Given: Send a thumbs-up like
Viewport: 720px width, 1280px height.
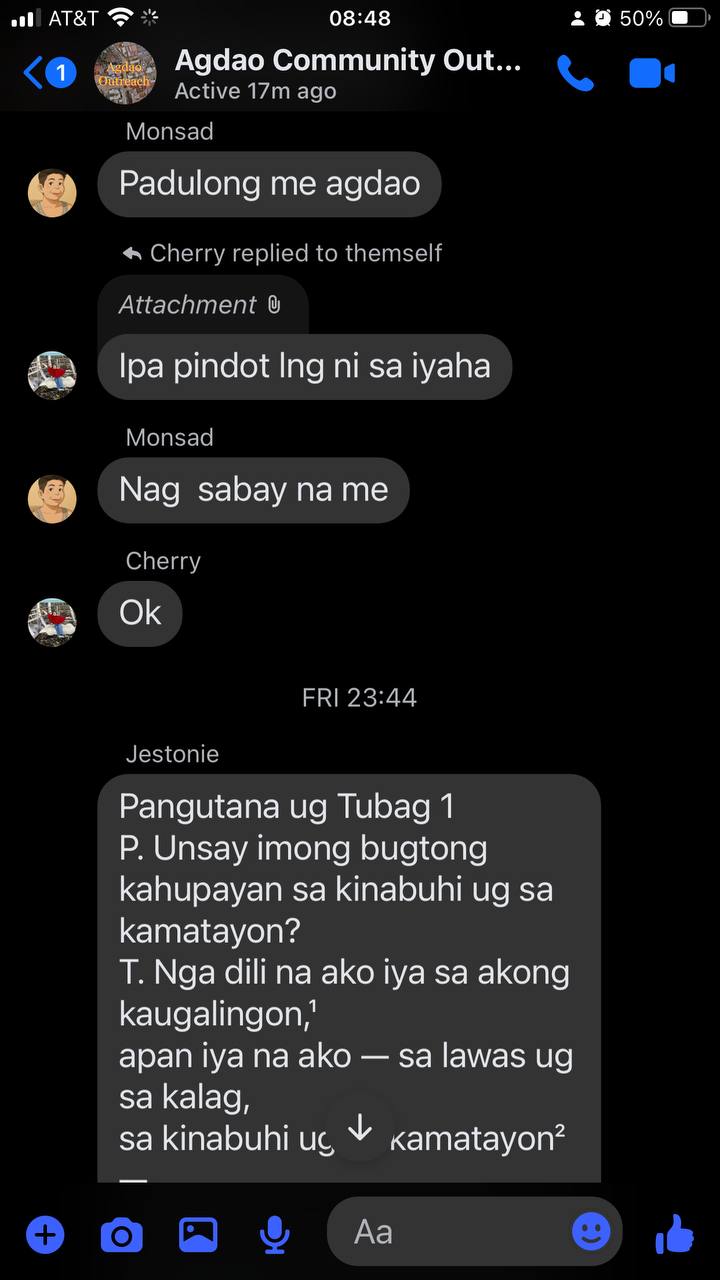Looking at the screenshot, I should pos(675,1234).
